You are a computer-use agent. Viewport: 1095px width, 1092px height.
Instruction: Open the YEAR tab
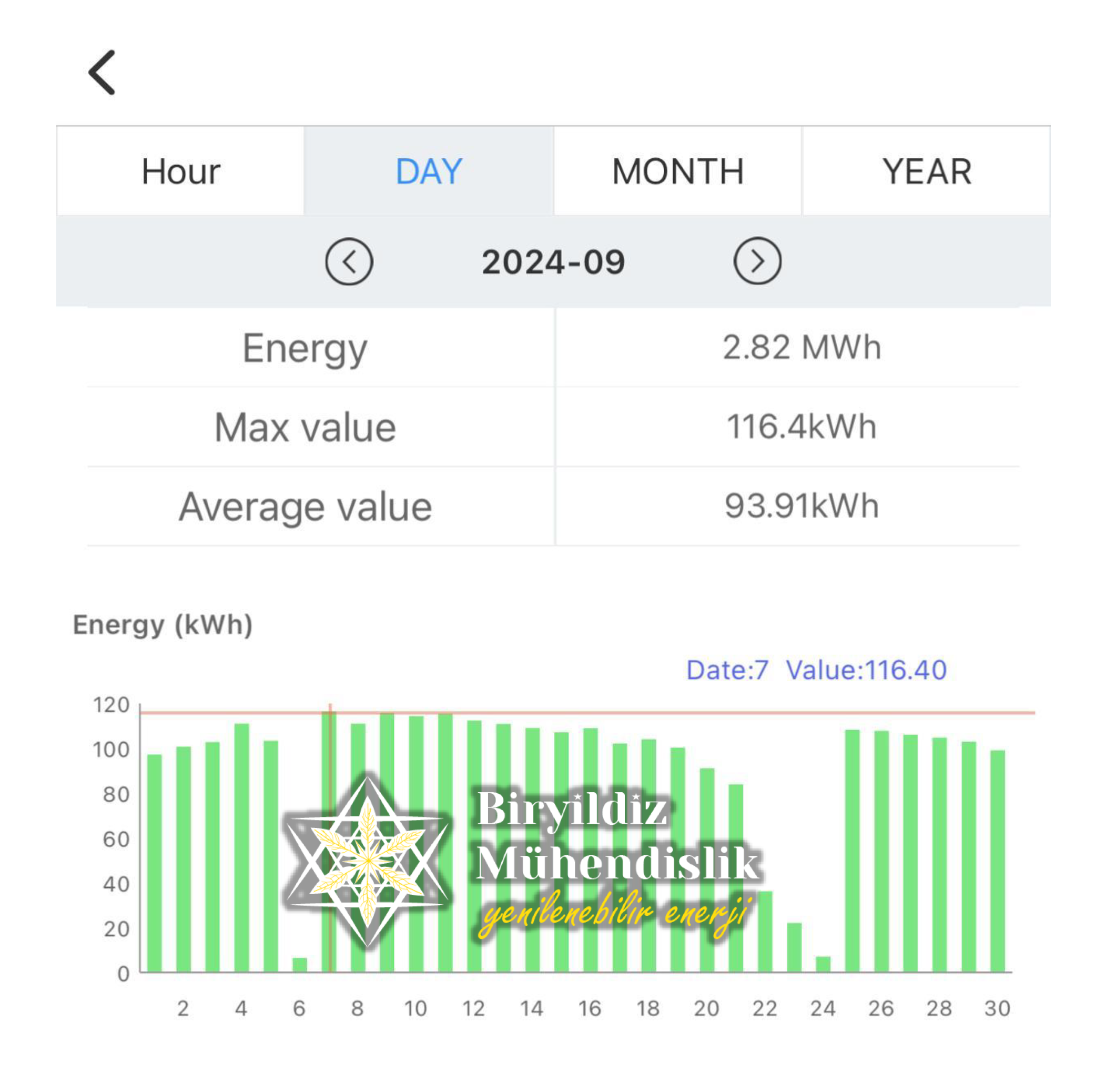(926, 171)
